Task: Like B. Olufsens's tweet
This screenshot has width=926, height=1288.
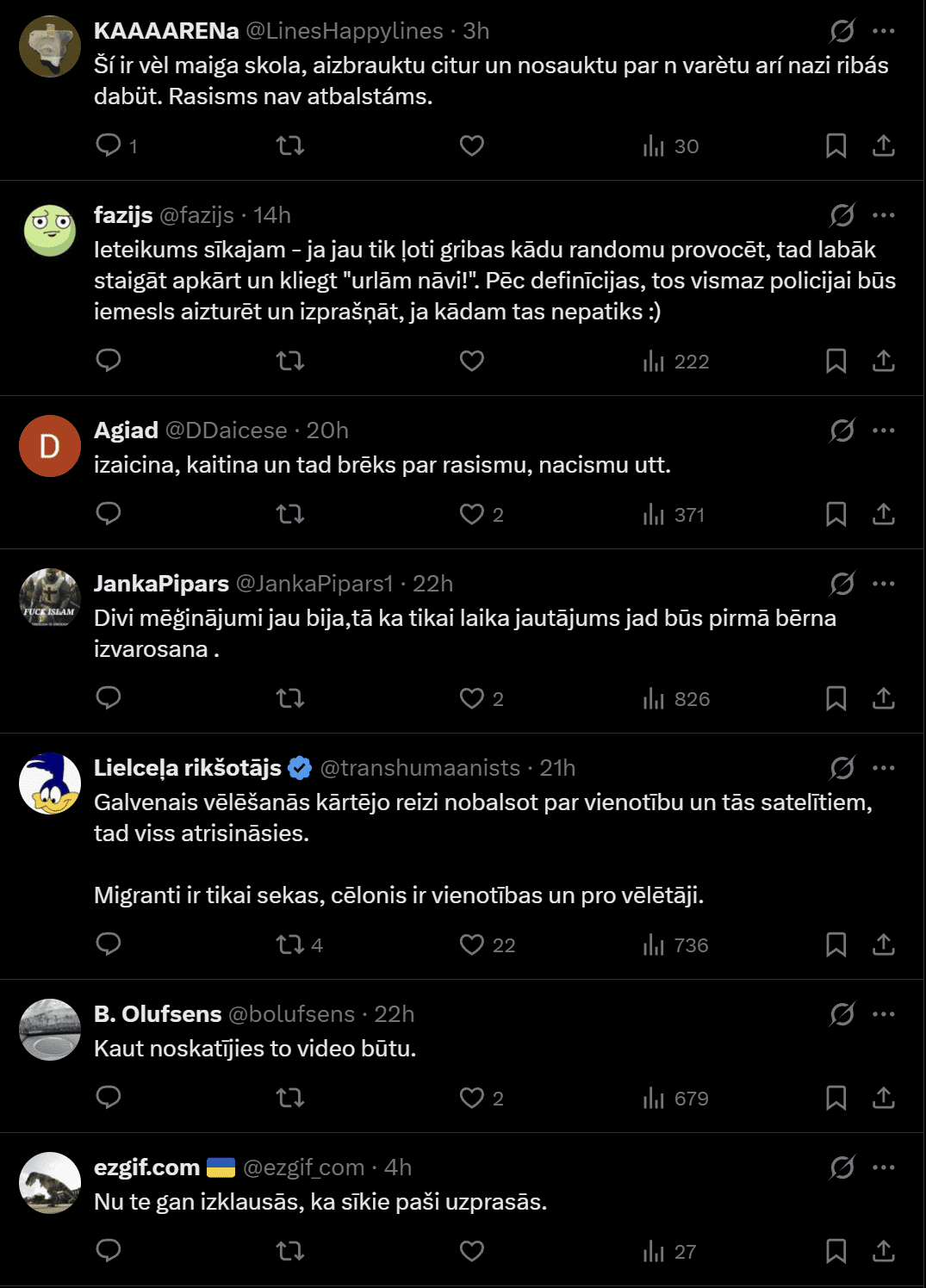Action: [471, 1098]
